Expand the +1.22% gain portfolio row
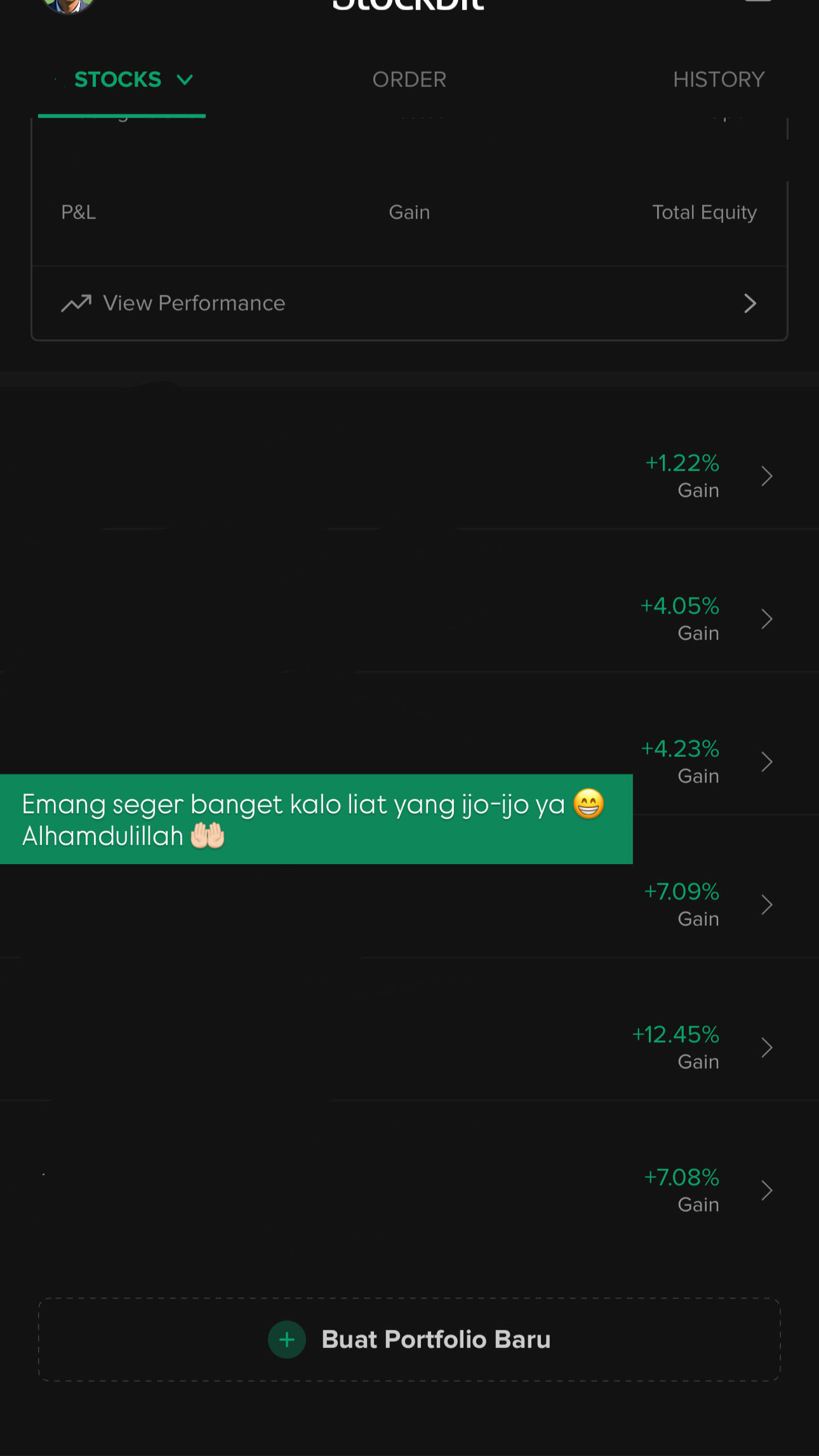Viewport: 819px width, 1456px height. [766, 476]
